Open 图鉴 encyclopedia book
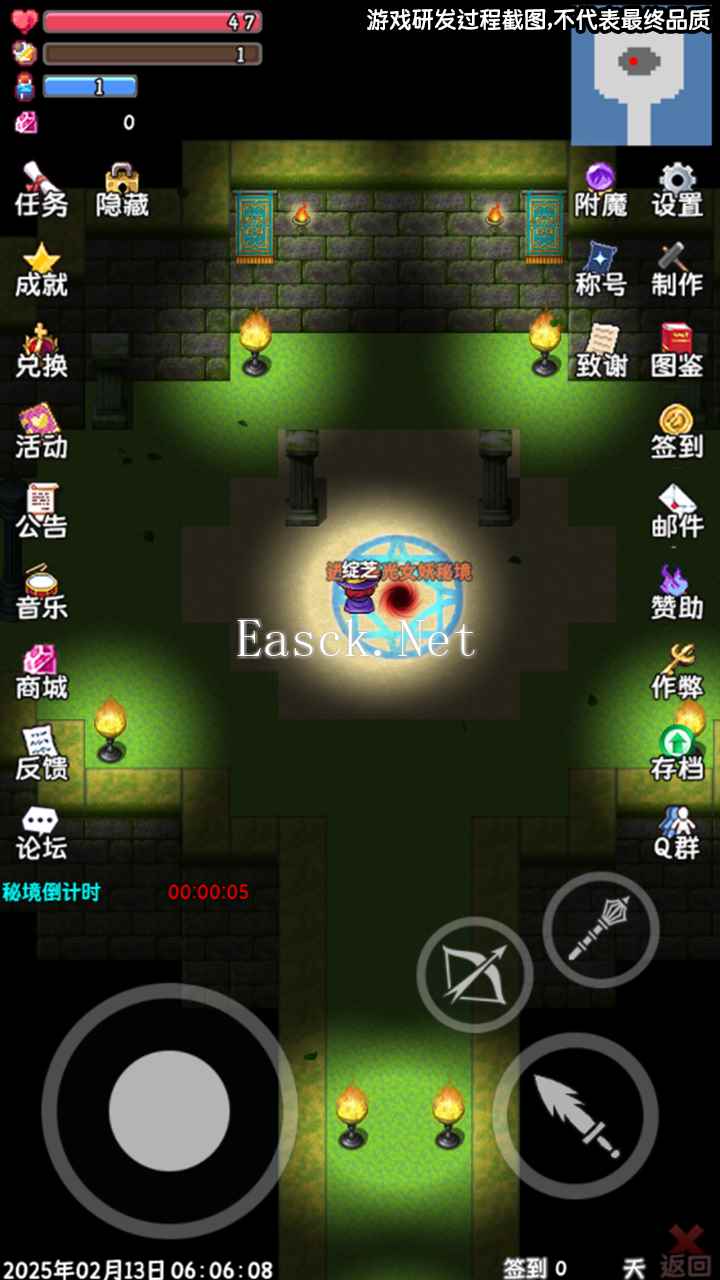 point(677,351)
